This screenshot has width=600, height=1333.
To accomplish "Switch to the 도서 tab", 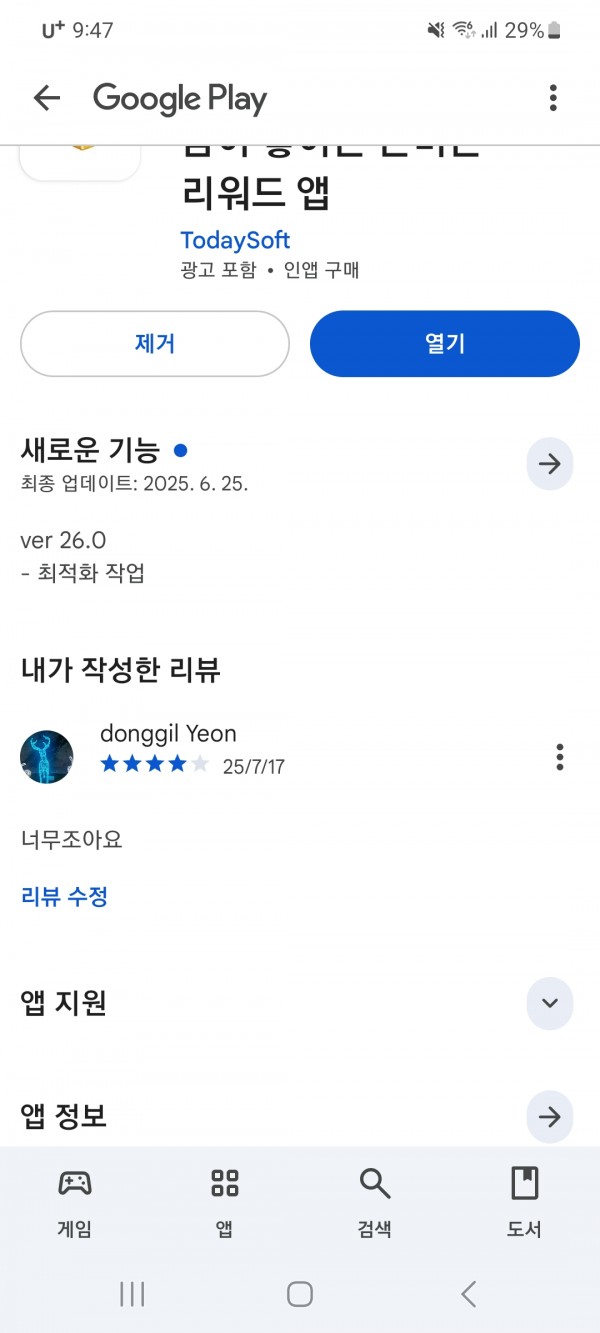I will point(524,1201).
